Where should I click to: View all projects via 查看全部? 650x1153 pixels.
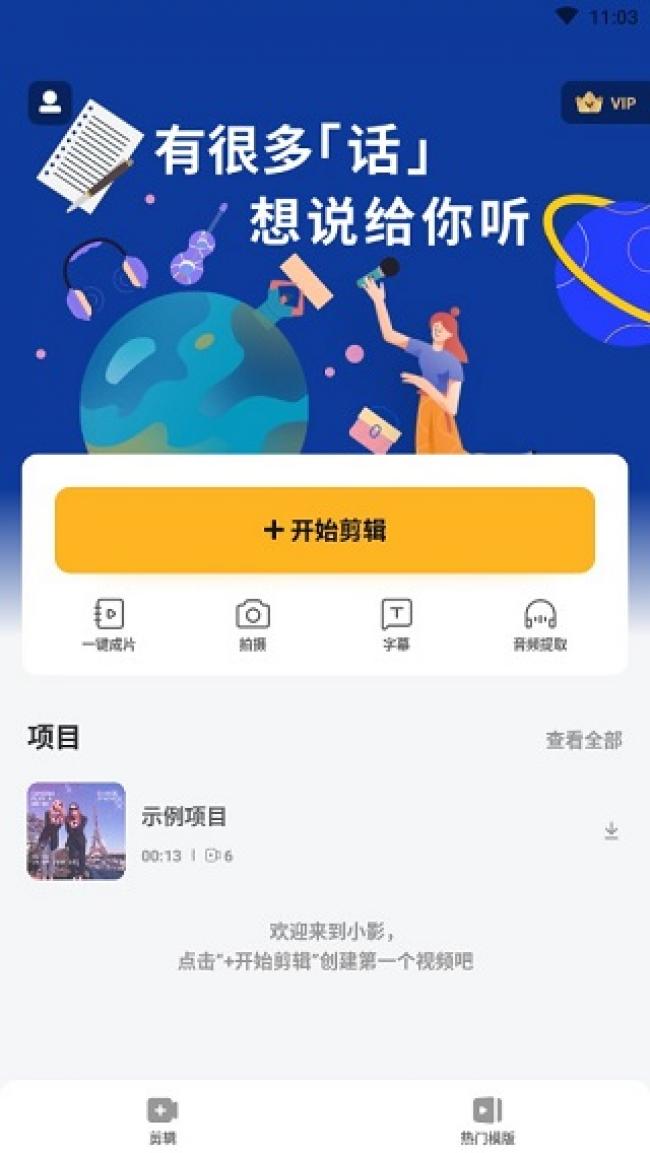584,740
